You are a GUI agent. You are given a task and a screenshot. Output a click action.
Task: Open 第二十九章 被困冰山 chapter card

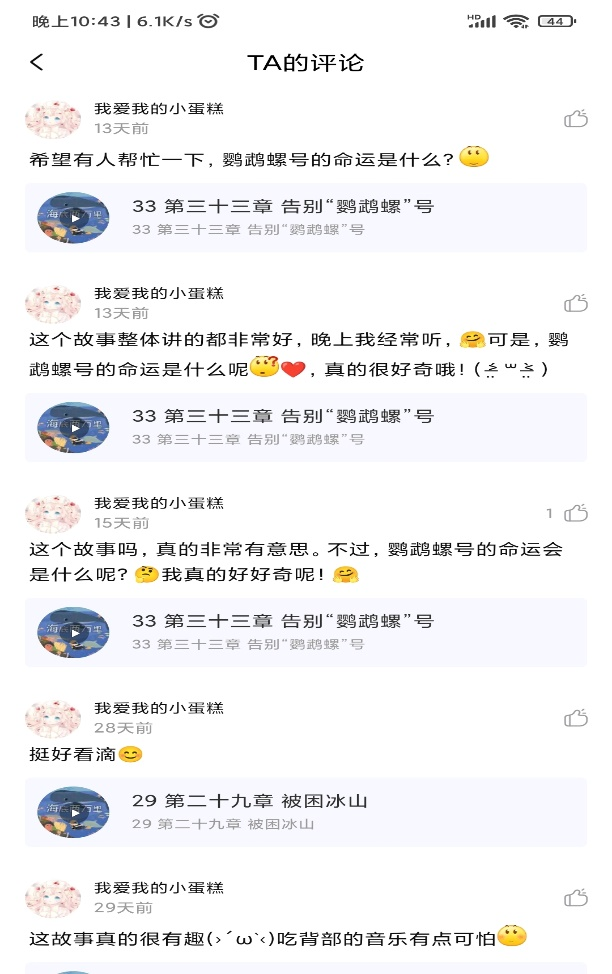tap(305, 812)
